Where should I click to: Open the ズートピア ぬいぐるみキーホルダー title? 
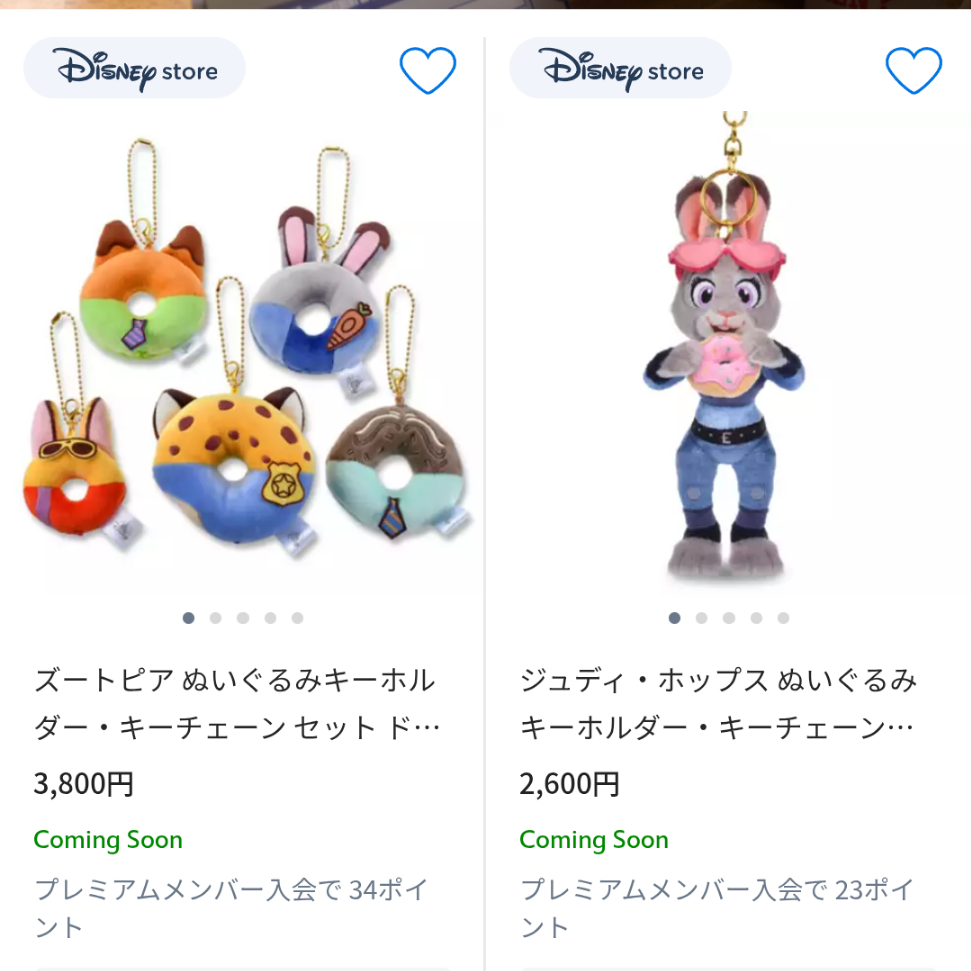click(236, 703)
